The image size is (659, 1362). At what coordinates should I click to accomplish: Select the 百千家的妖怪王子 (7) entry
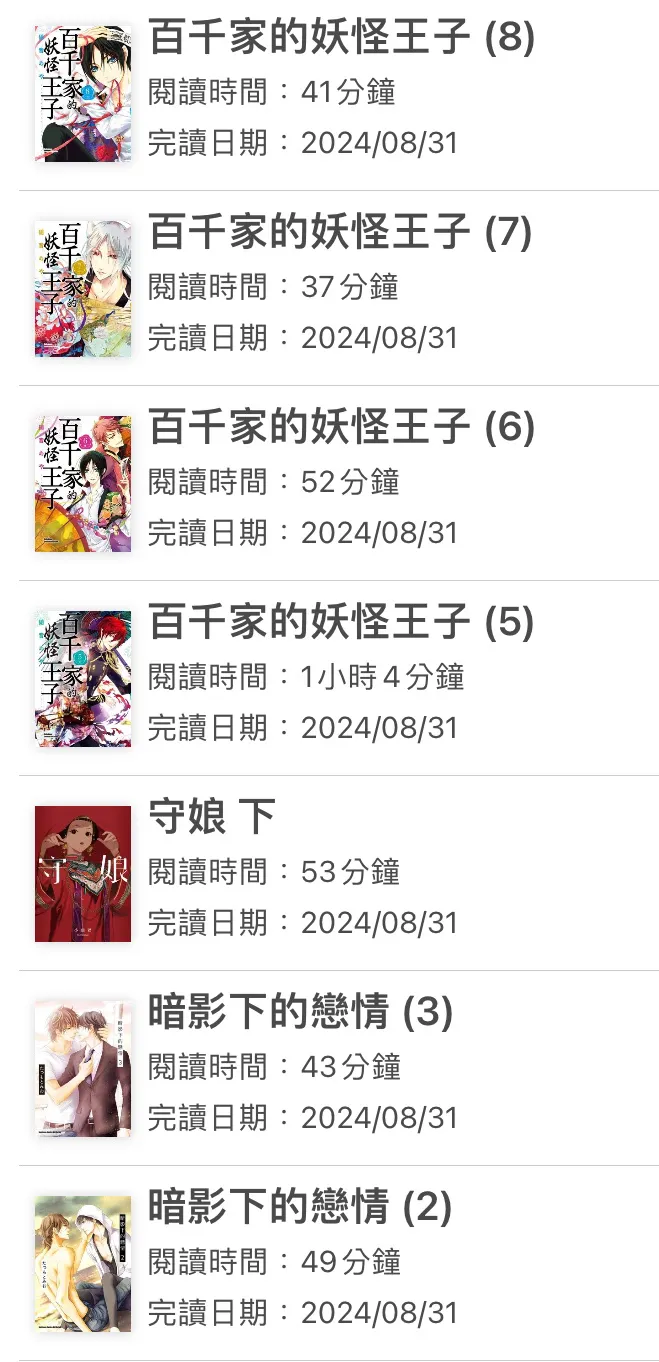point(340,235)
